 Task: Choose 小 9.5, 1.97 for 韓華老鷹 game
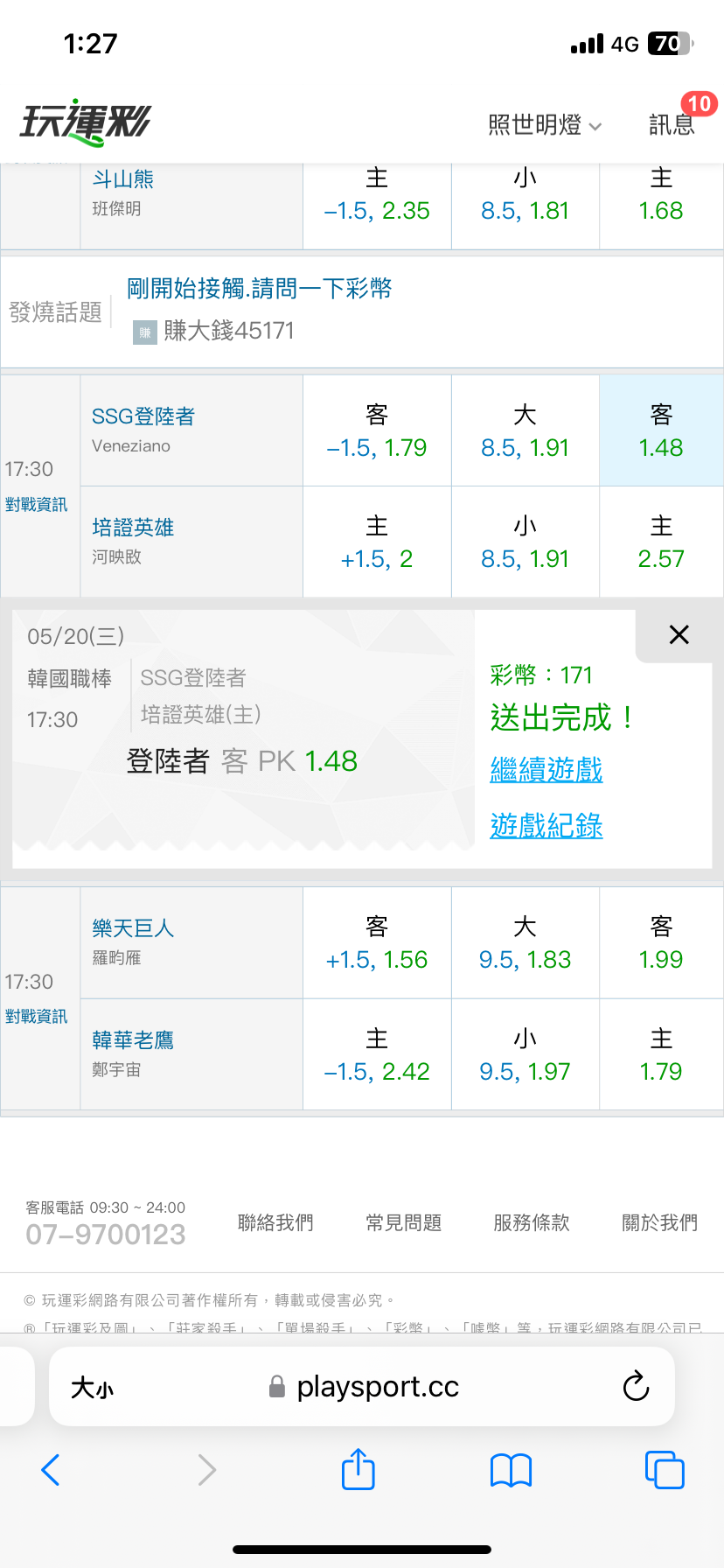tap(525, 1054)
